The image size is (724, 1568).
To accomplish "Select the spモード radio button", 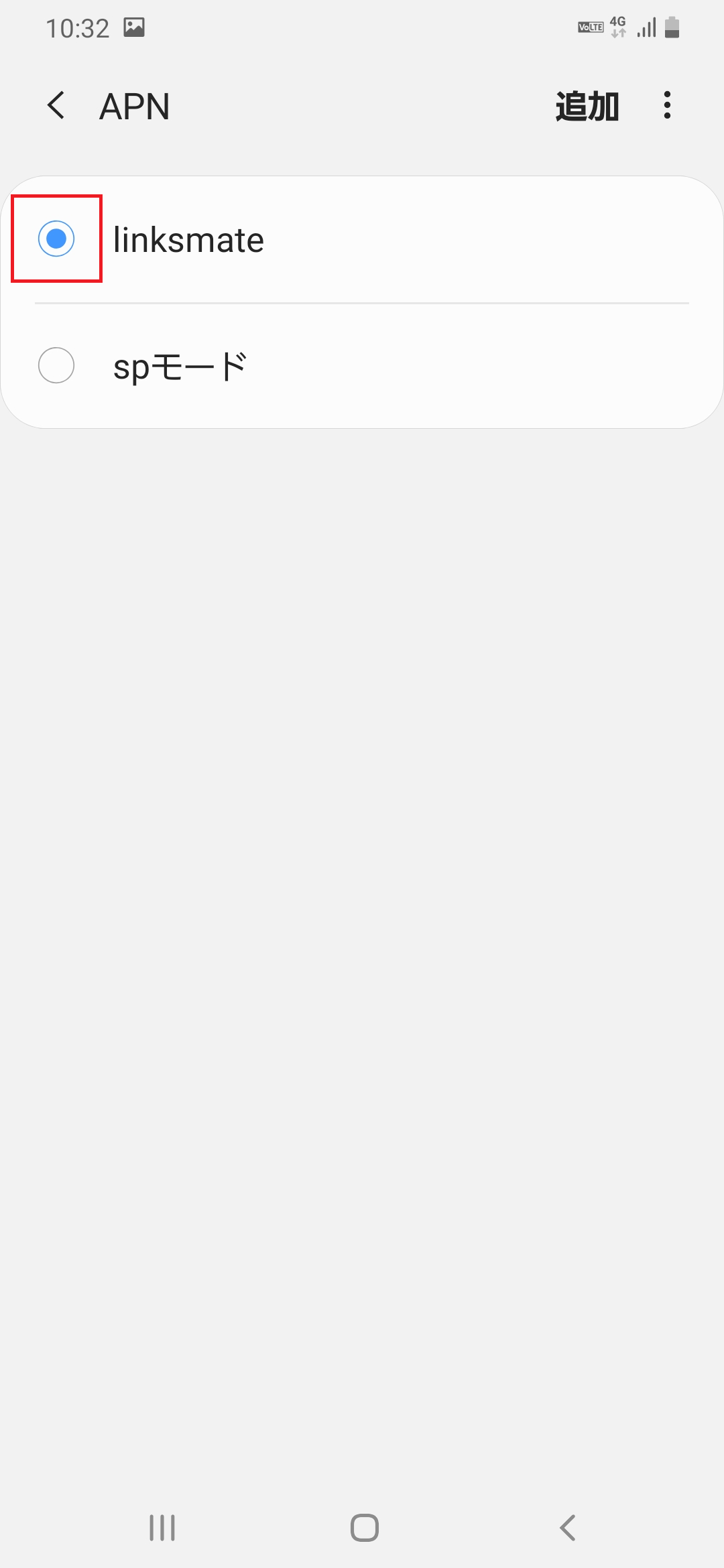I will [56, 366].
